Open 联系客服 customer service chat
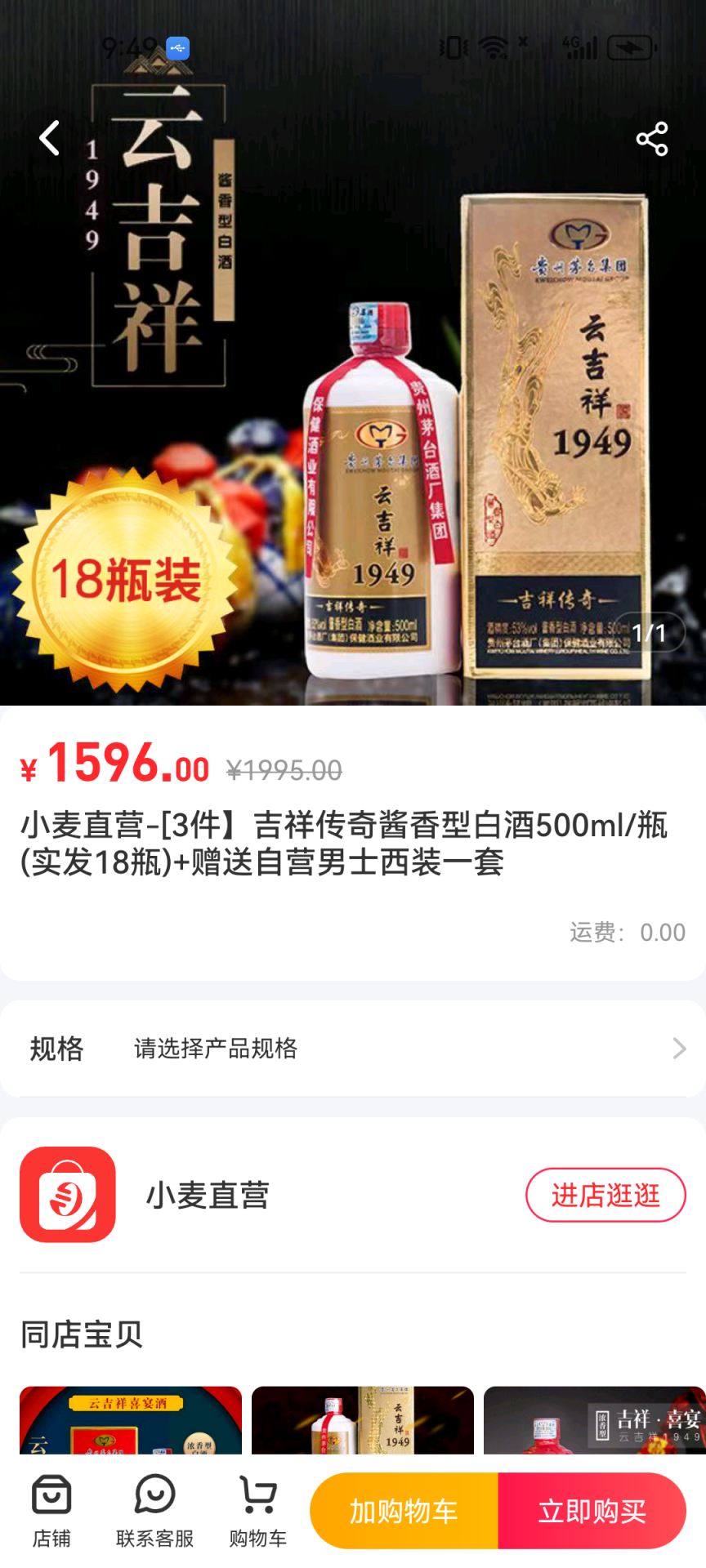 pos(154,1511)
